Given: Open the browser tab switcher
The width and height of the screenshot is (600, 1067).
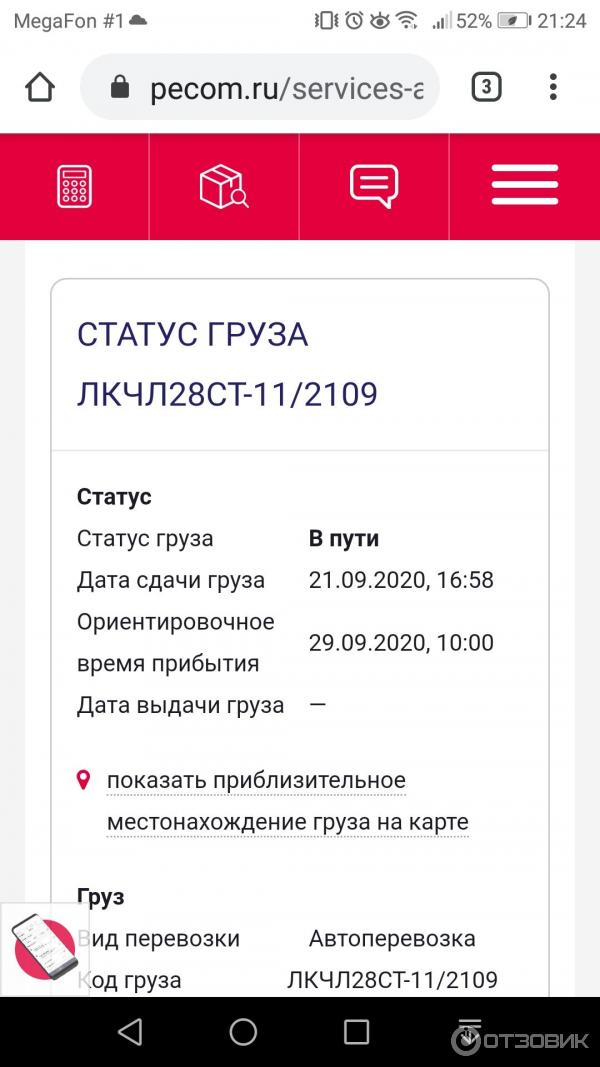Looking at the screenshot, I should click(485, 88).
